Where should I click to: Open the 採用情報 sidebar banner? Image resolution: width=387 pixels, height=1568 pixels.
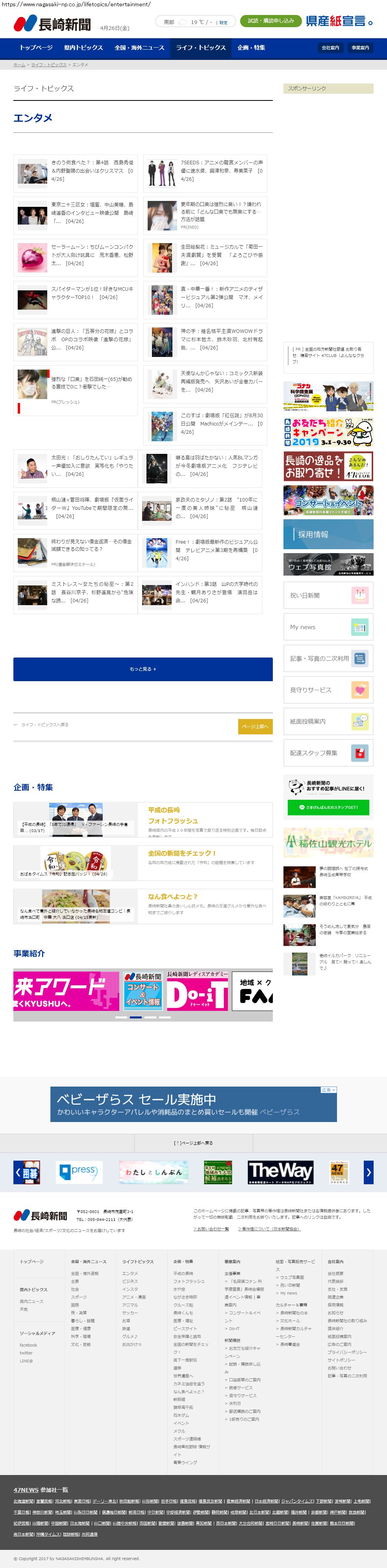pyautogui.click(x=328, y=534)
